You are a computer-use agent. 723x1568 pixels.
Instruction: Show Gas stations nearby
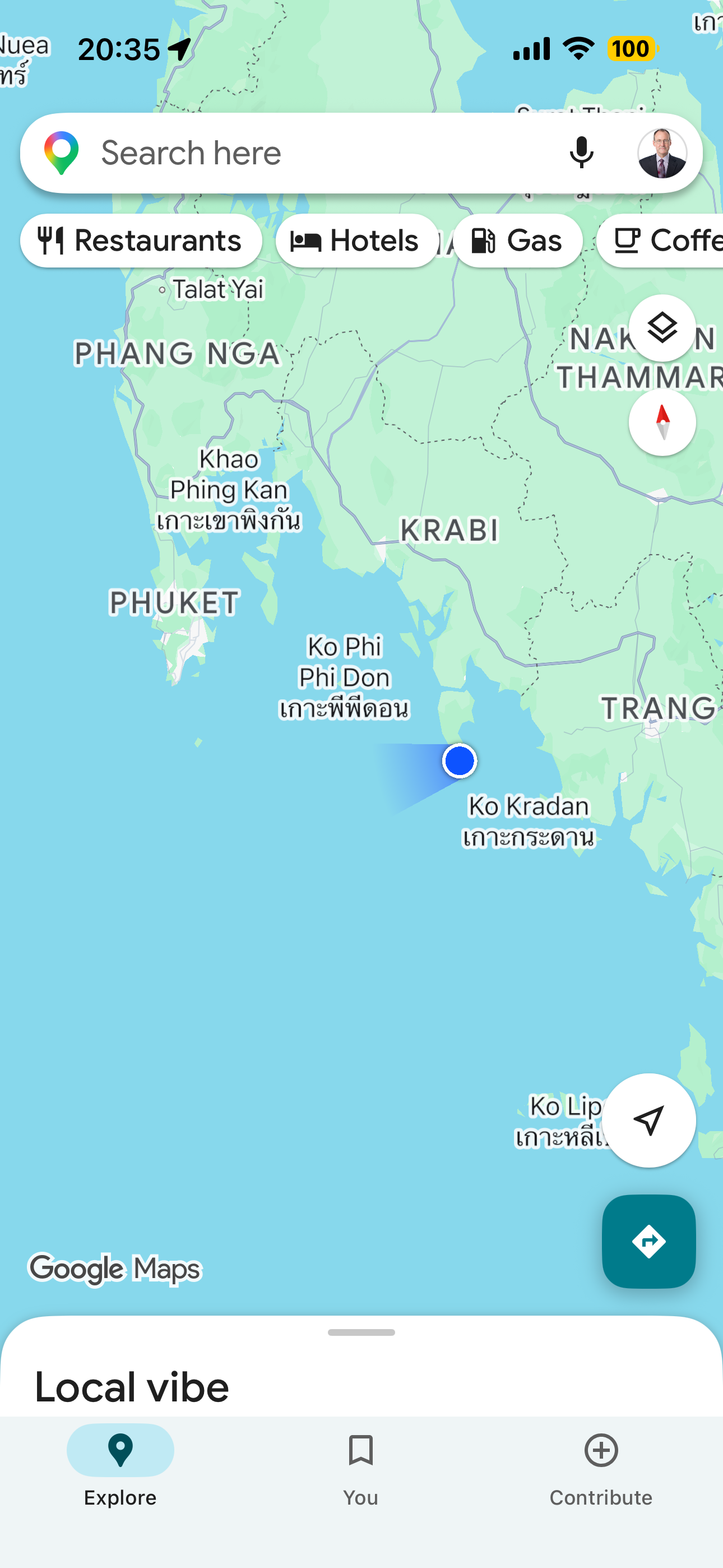click(517, 241)
